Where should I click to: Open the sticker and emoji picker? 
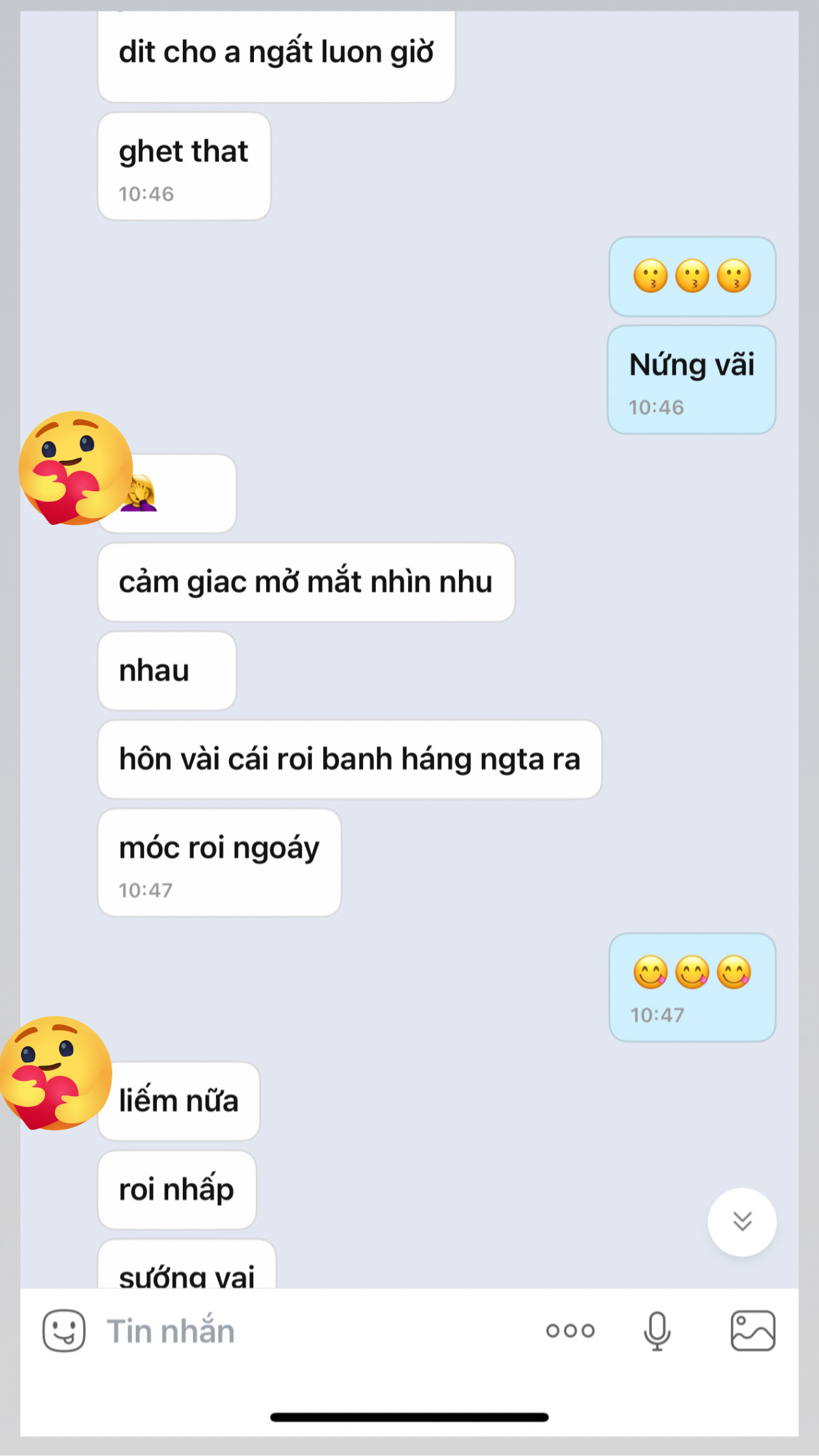click(63, 1330)
